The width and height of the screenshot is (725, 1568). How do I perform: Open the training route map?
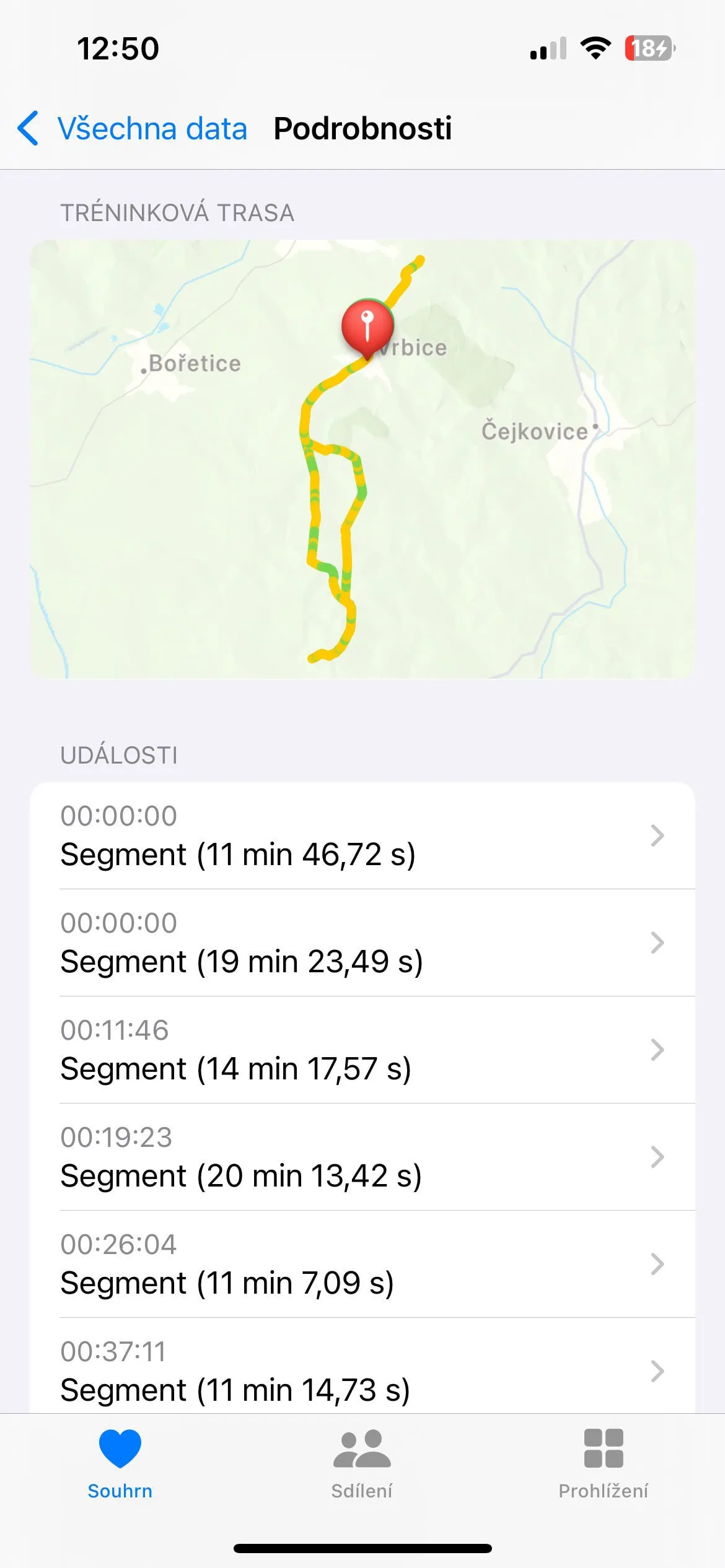click(362, 459)
